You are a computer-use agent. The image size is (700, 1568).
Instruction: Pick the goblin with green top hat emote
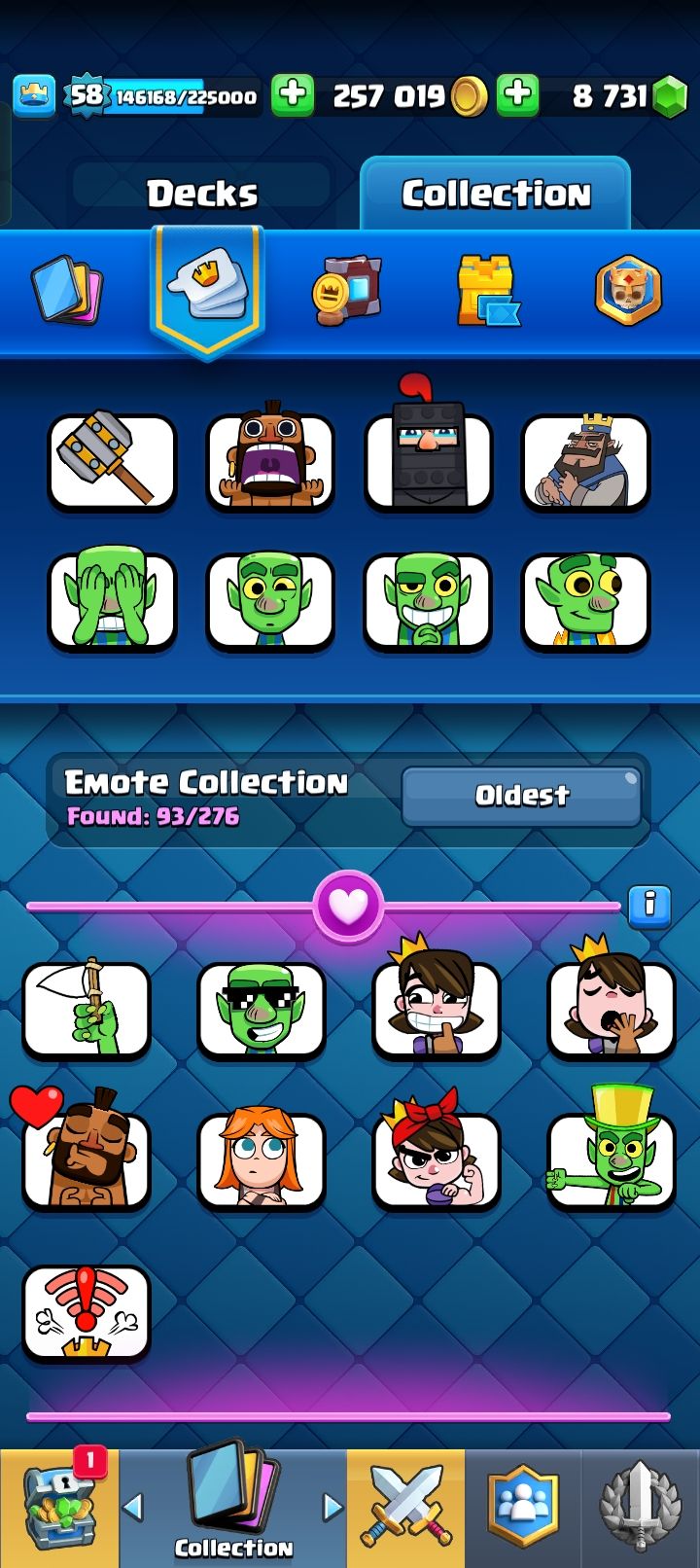tap(611, 1159)
